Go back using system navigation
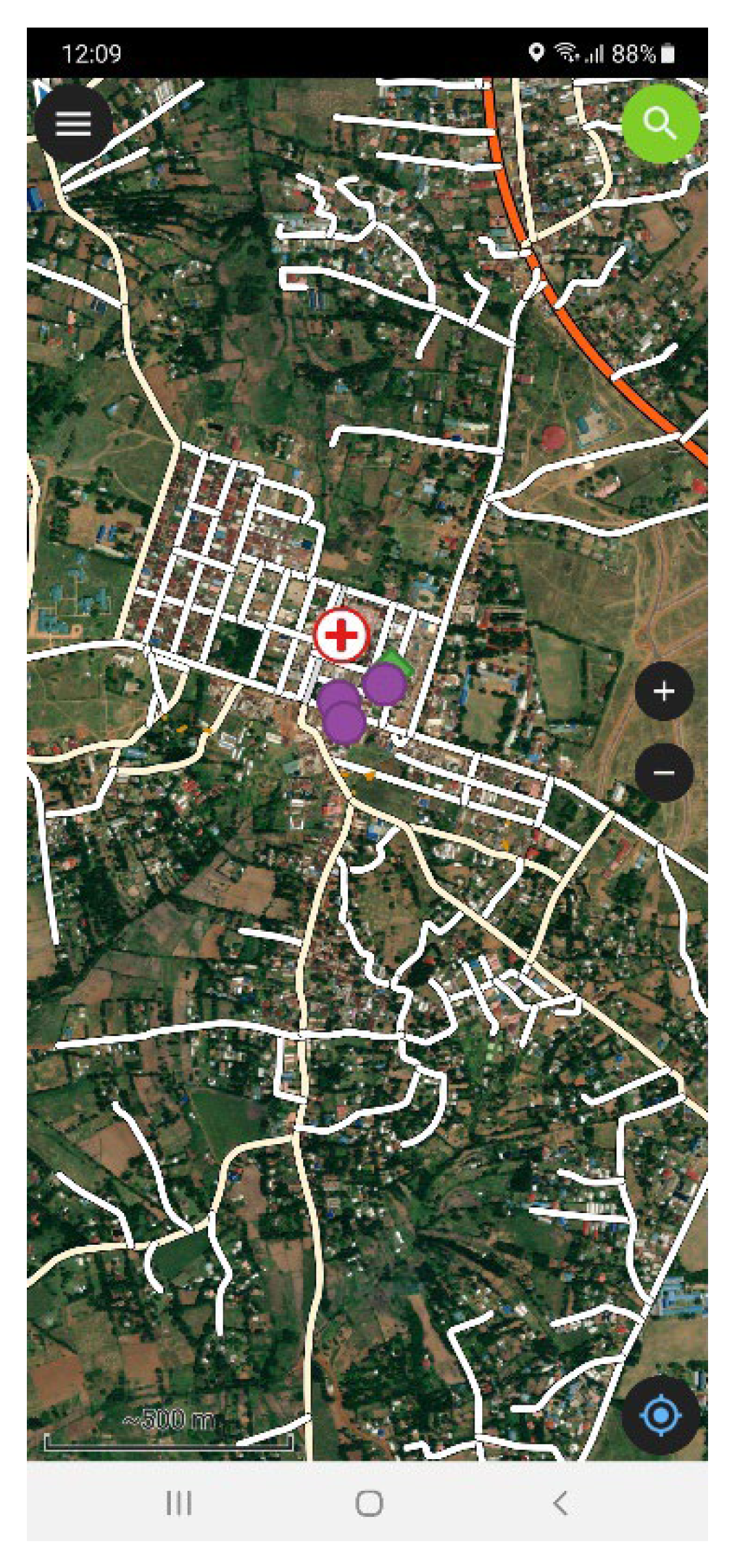Viewport: 737px width, 1568px height. coord(561,1503)
